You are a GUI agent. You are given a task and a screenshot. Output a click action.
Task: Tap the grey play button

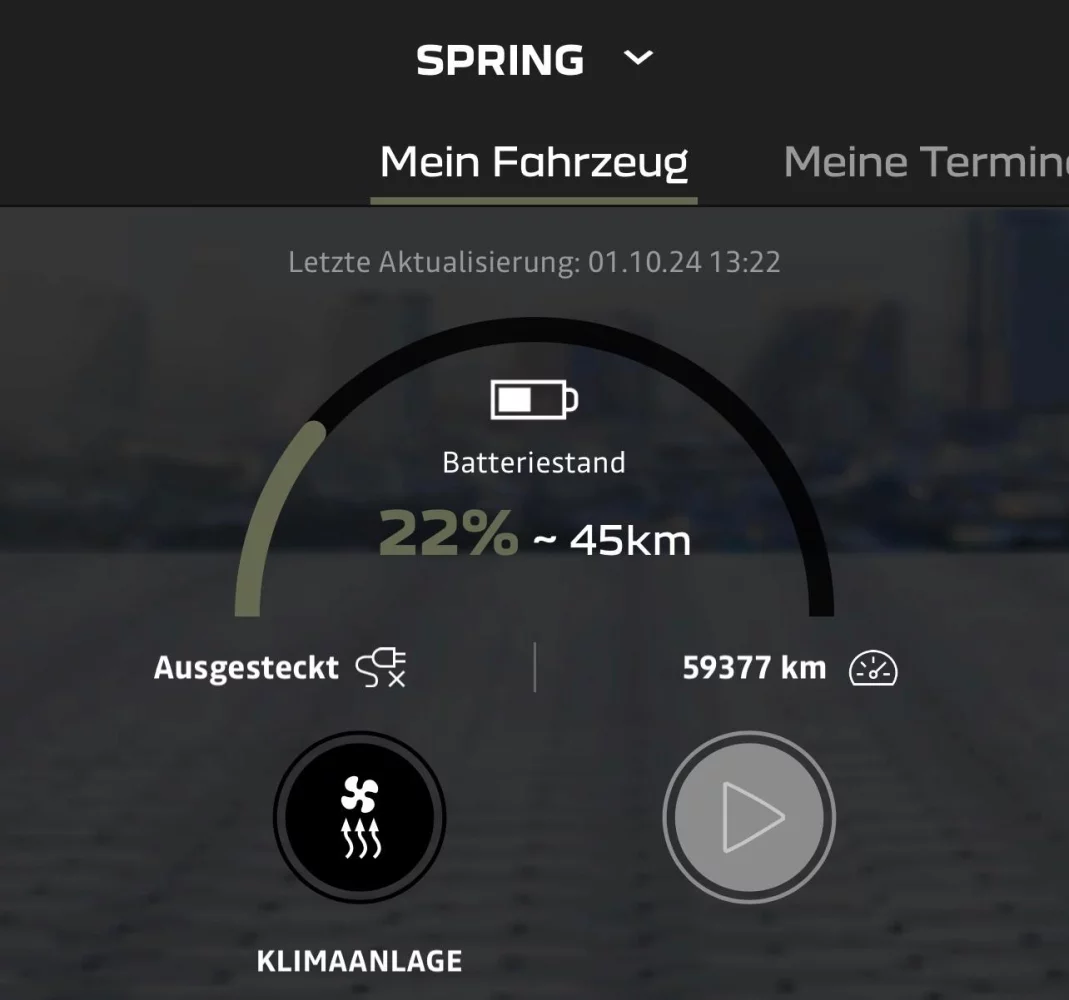click(x=749, y=818)
